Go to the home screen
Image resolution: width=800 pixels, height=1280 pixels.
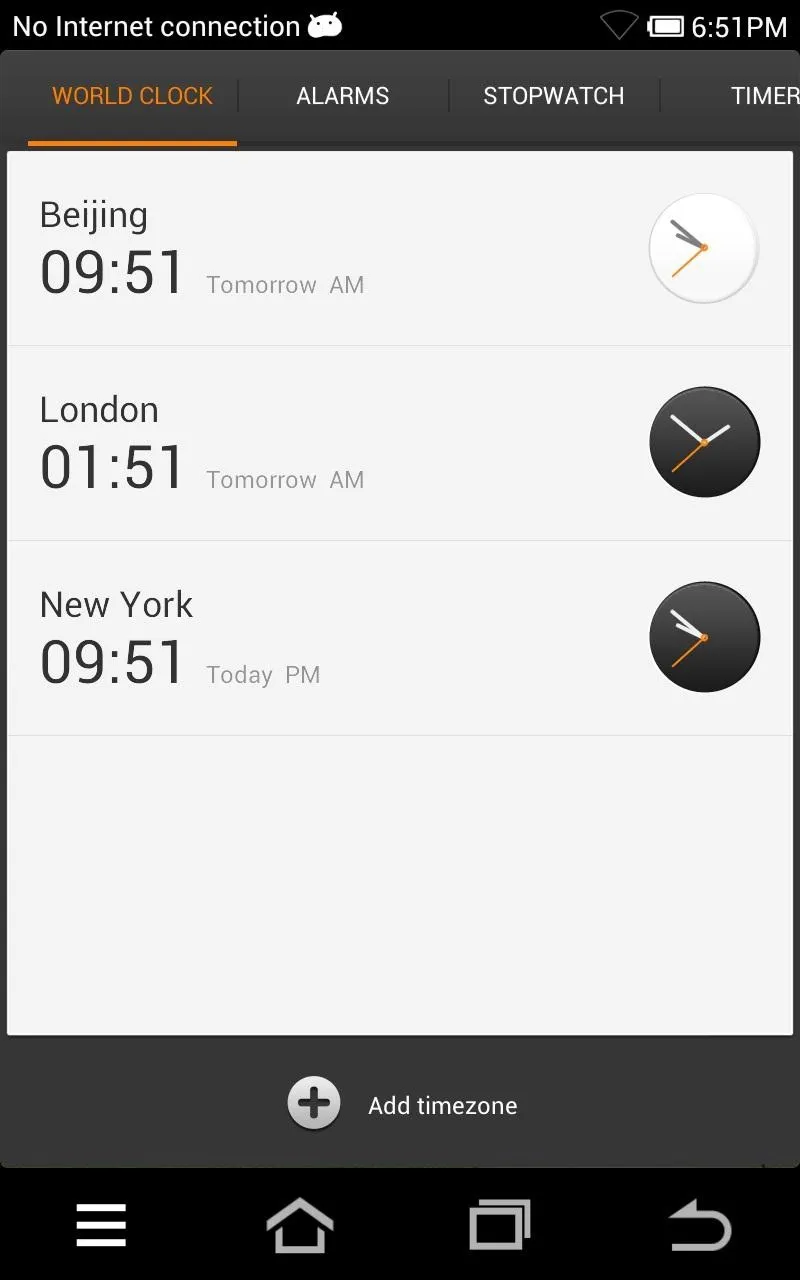(300, 1225)
